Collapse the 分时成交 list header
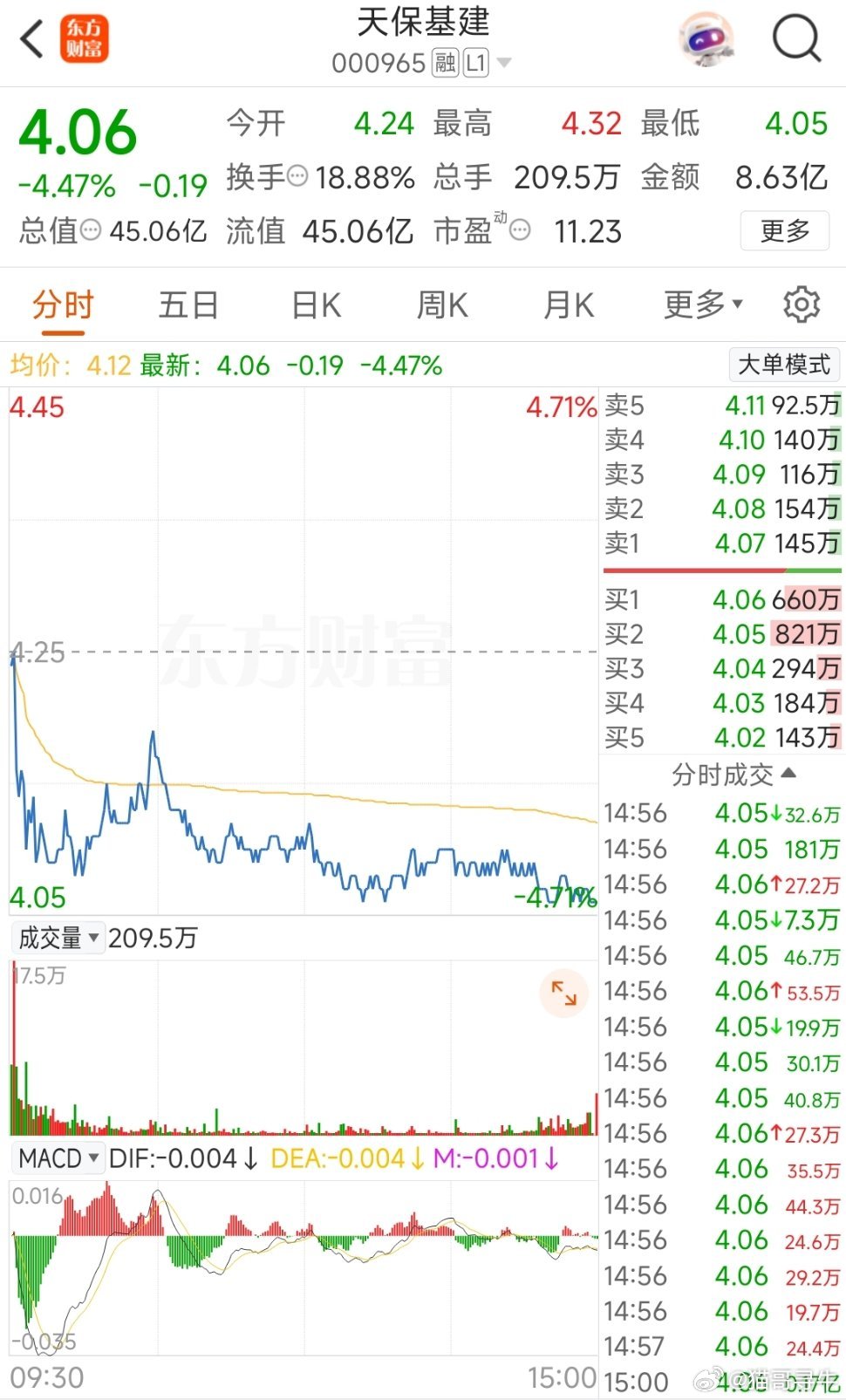The height and width of the screenshot is (1400, 846). tap(733, 774)
